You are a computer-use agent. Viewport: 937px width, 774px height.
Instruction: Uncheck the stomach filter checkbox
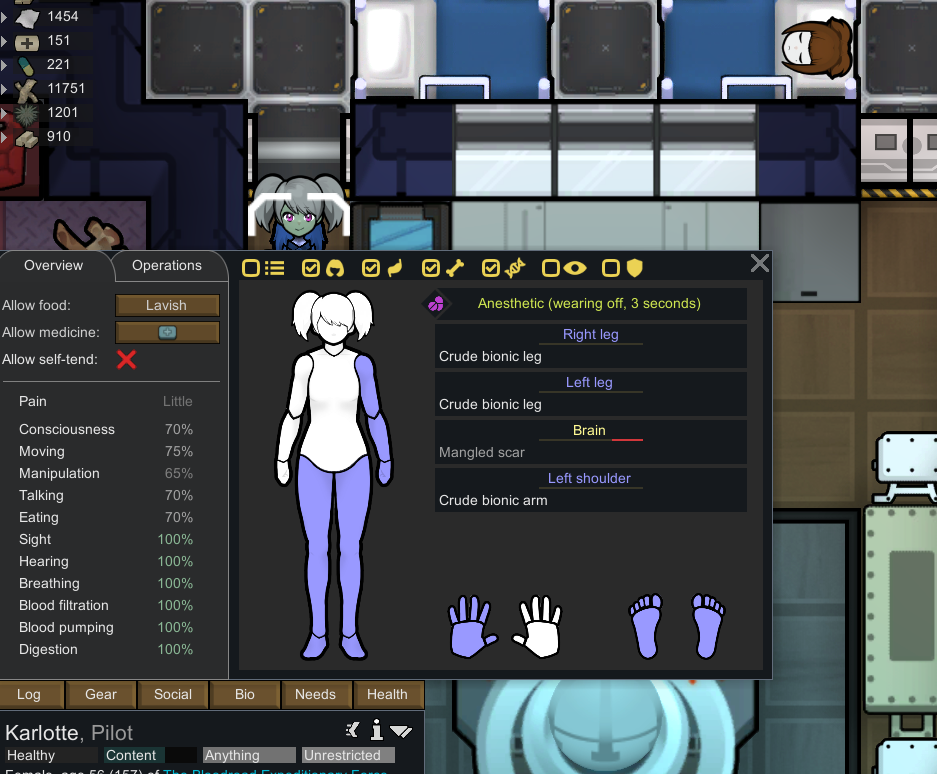[x=371, y=268]
